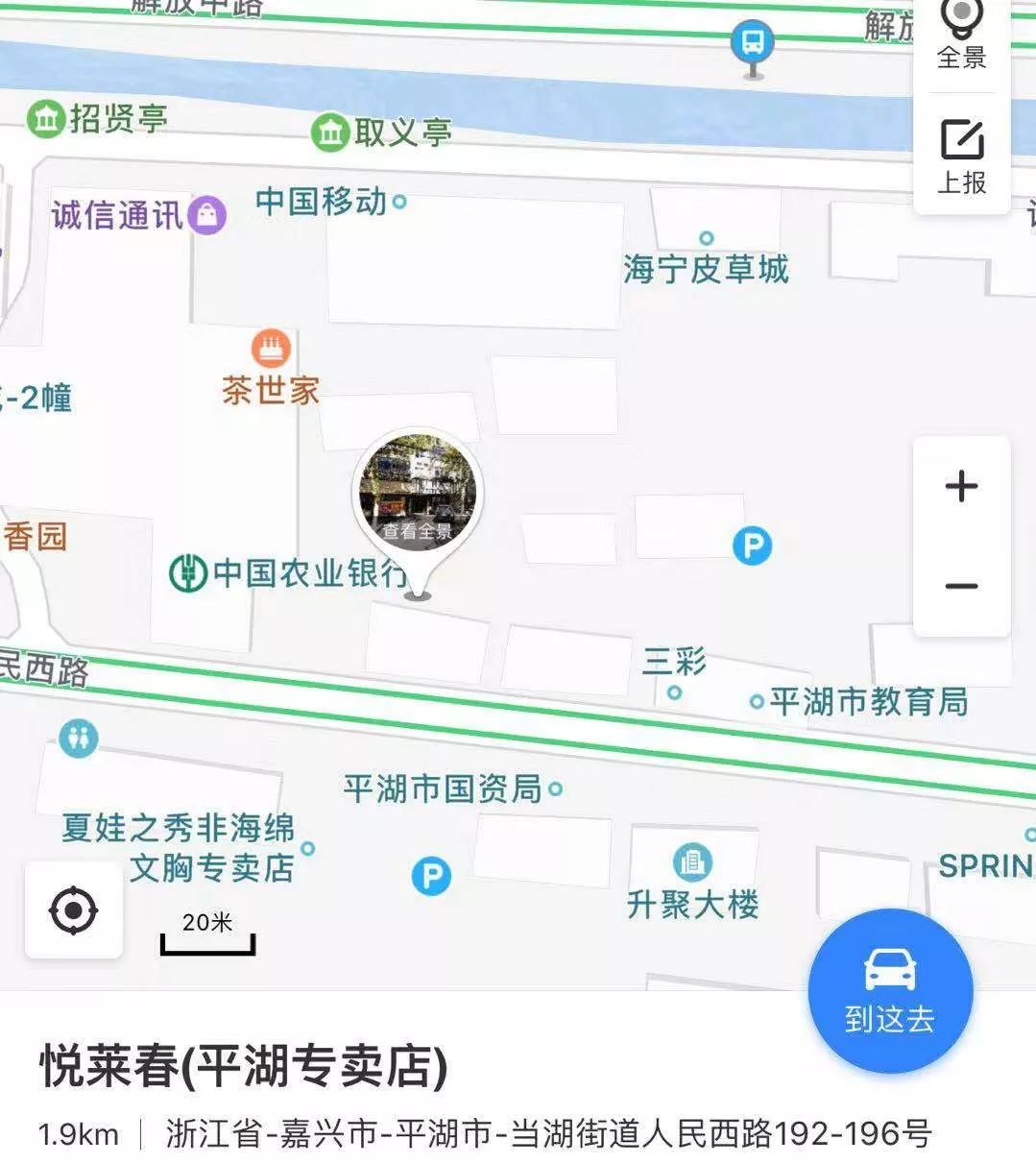This screenshot has height=1164, width=1036.
Task: Click the parking icon near 平湖市国资局
Action: [432, 877]
